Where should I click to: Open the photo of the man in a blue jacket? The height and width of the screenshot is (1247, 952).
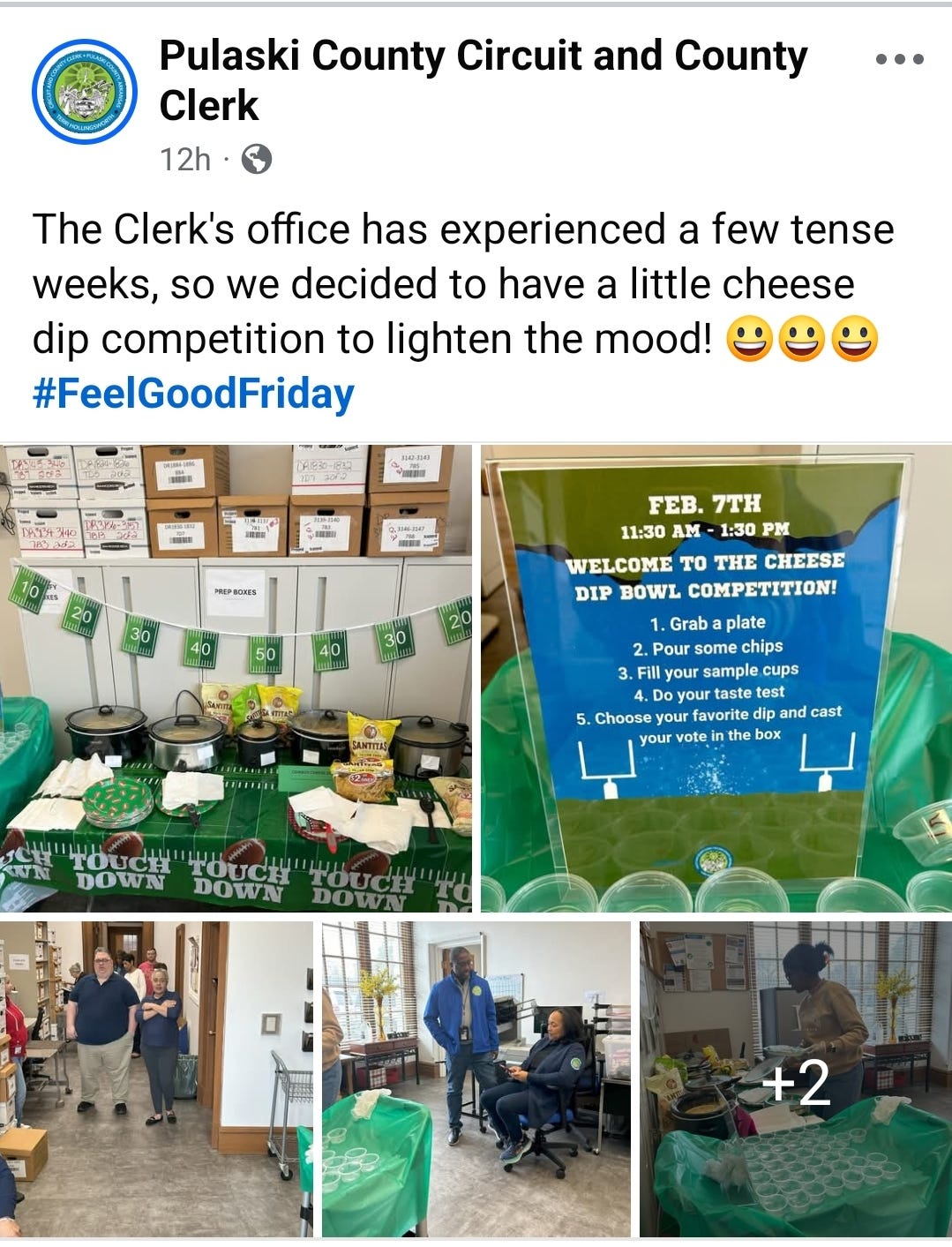[476, 1078]
